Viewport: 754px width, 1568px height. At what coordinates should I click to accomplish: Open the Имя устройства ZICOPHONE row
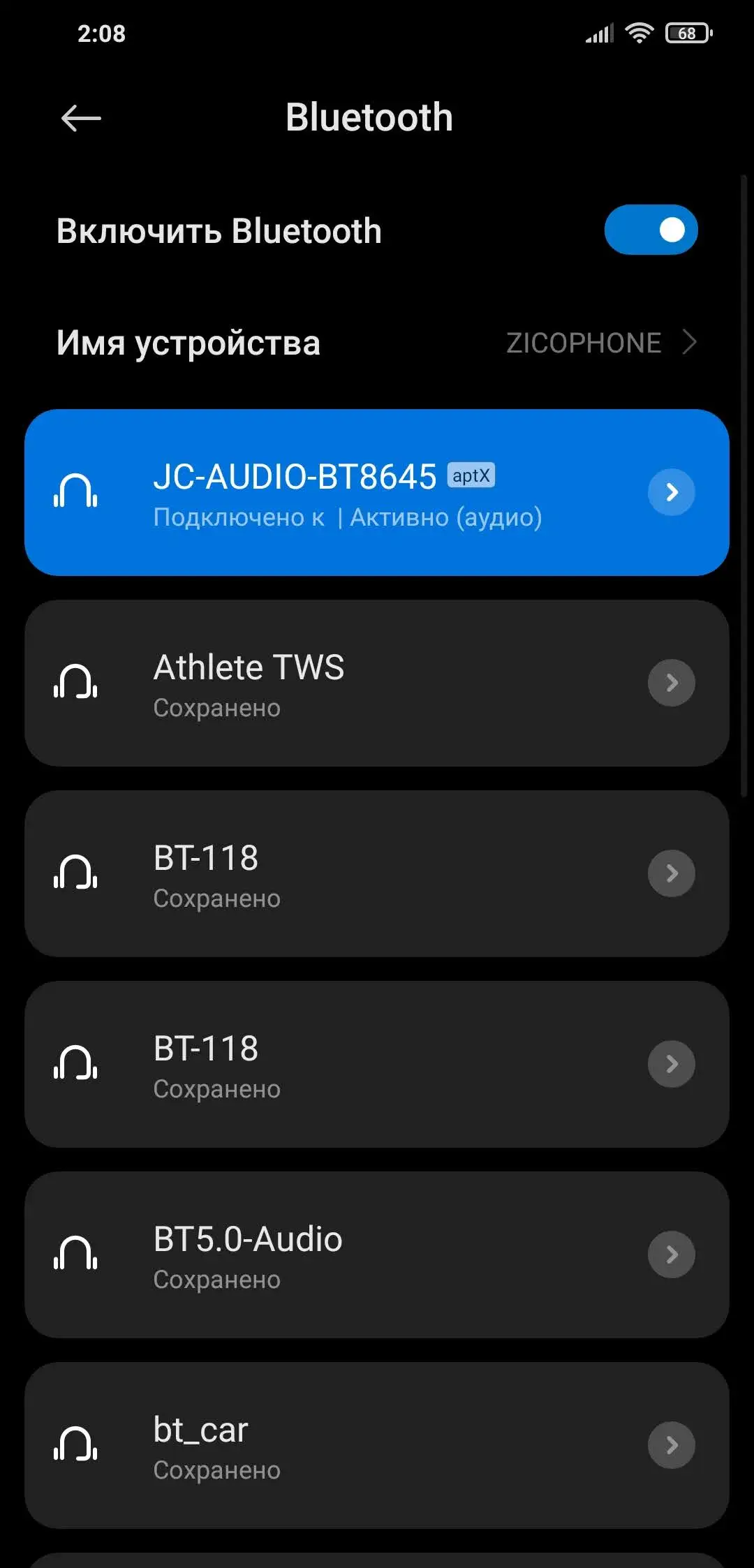pos(377,343)
